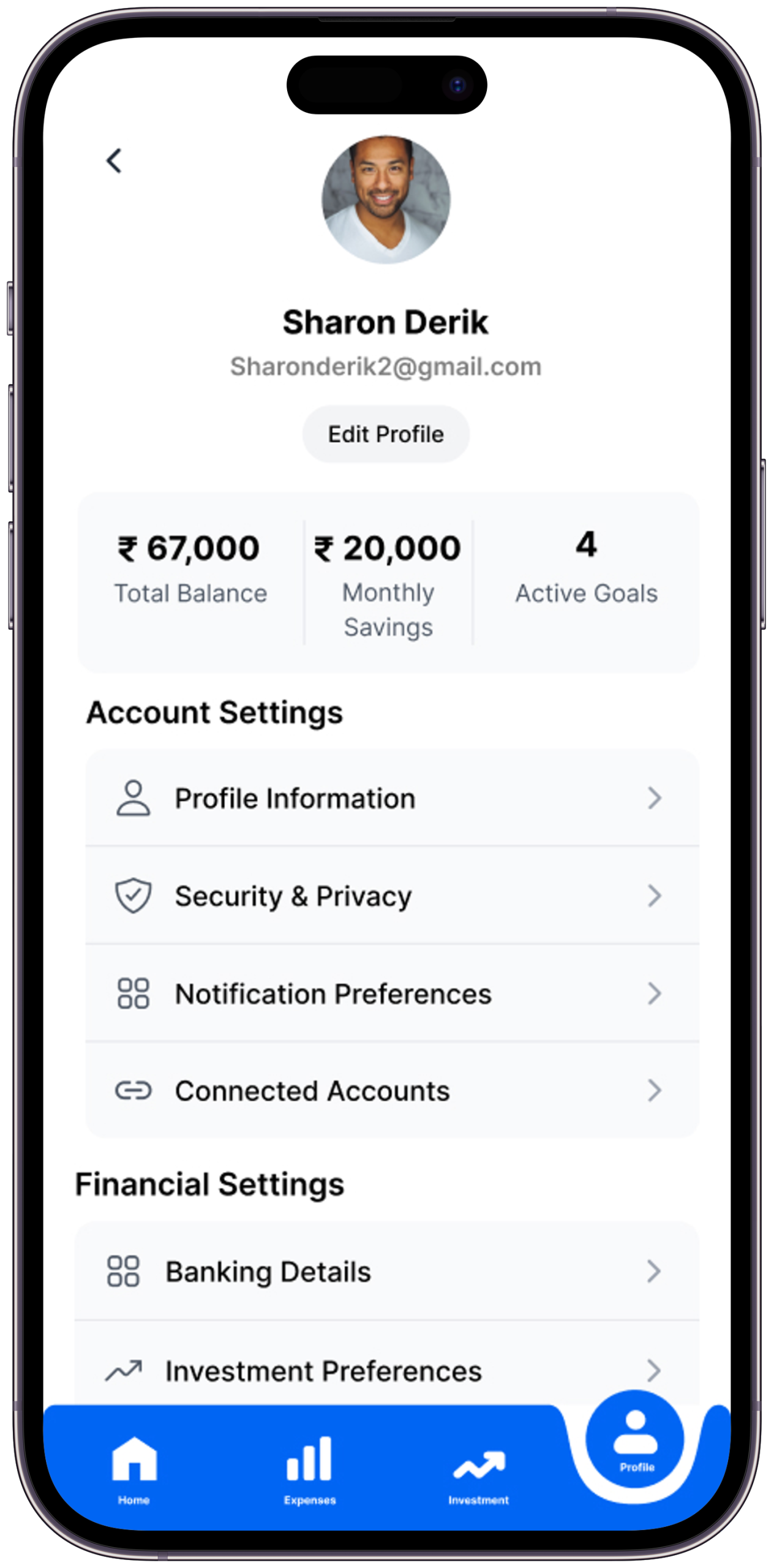The height and width of the screenshot is (1568, 774).
Task: Open Profile Information settings
Action: (x=392, y=798)
